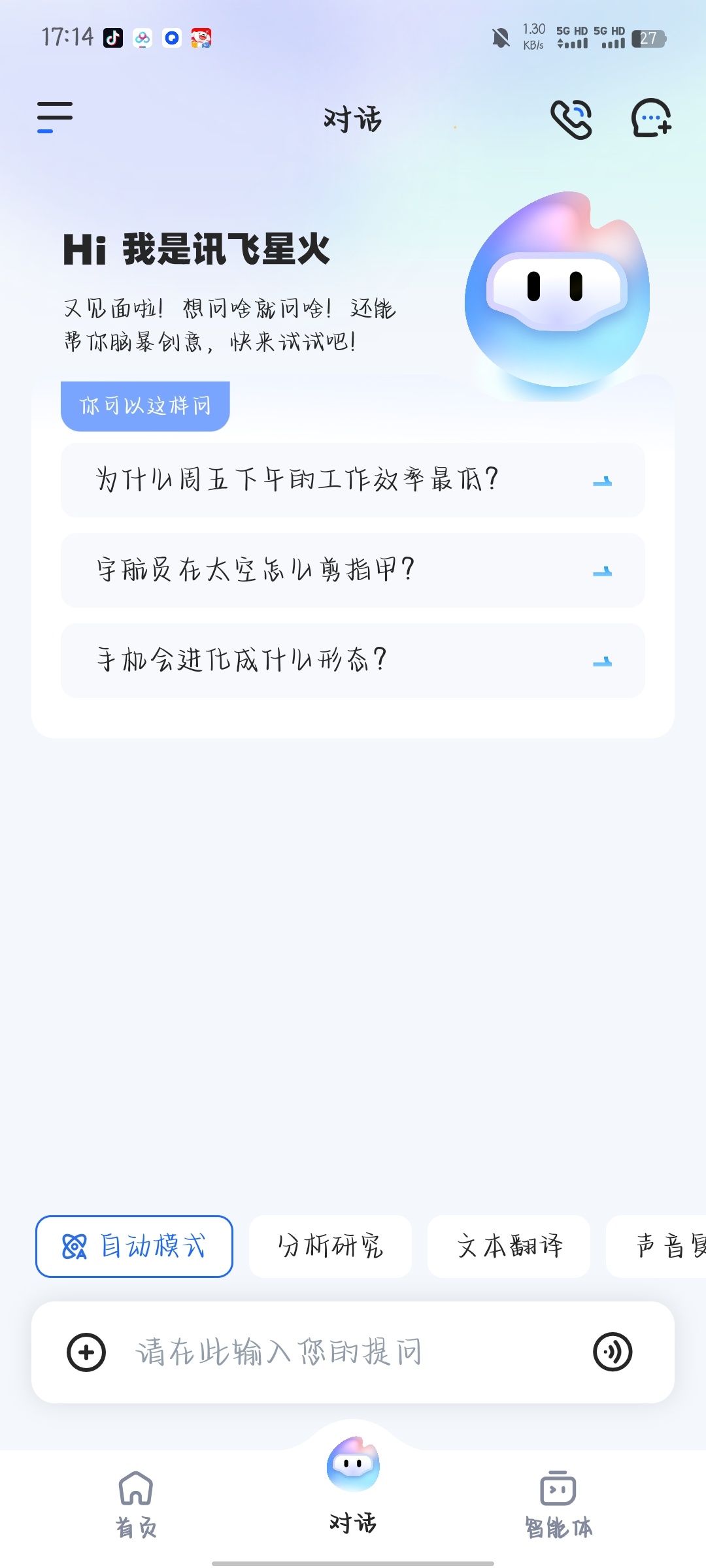The height and width of the screenshot is (1568, 706).
Task: Select the 自动模式 chip
Action: click(x=134, y=1246)
